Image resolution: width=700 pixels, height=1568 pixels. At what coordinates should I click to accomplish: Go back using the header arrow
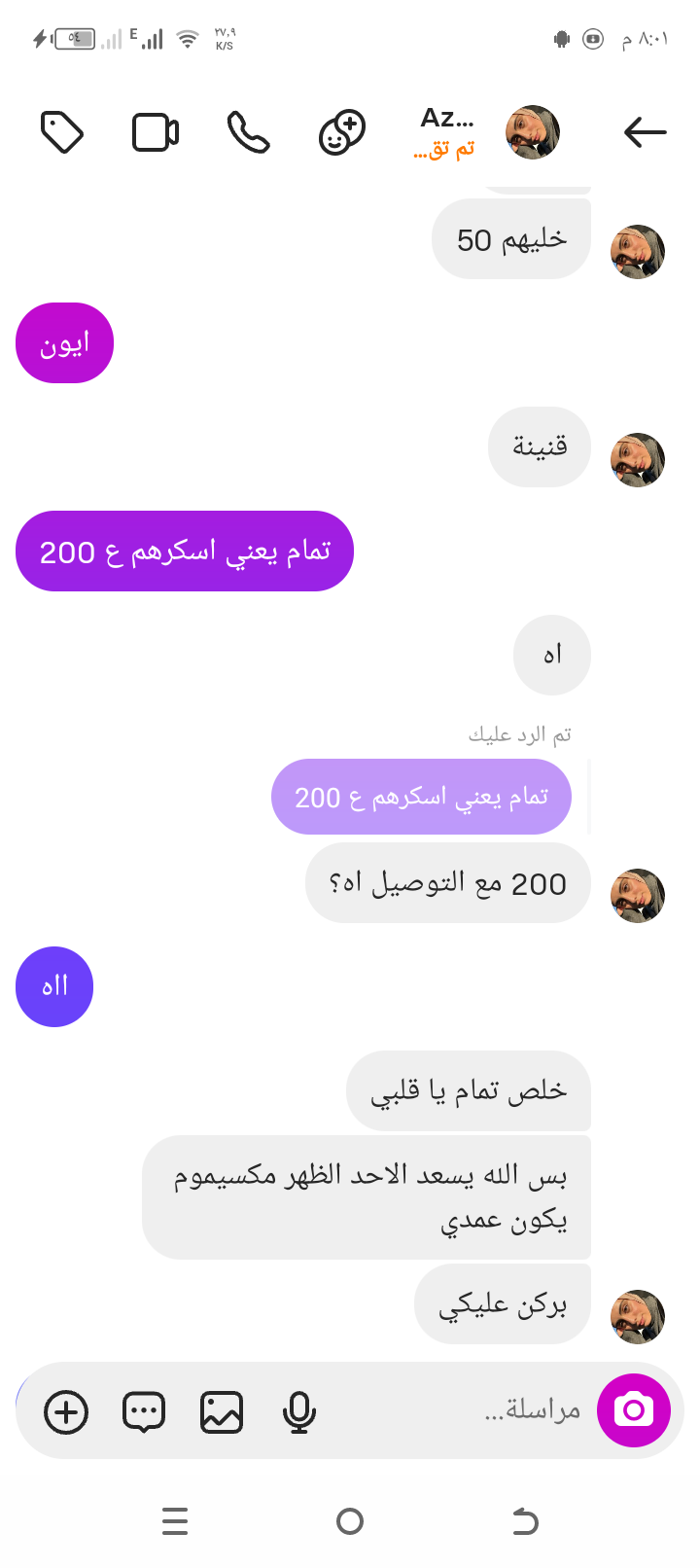645,132
